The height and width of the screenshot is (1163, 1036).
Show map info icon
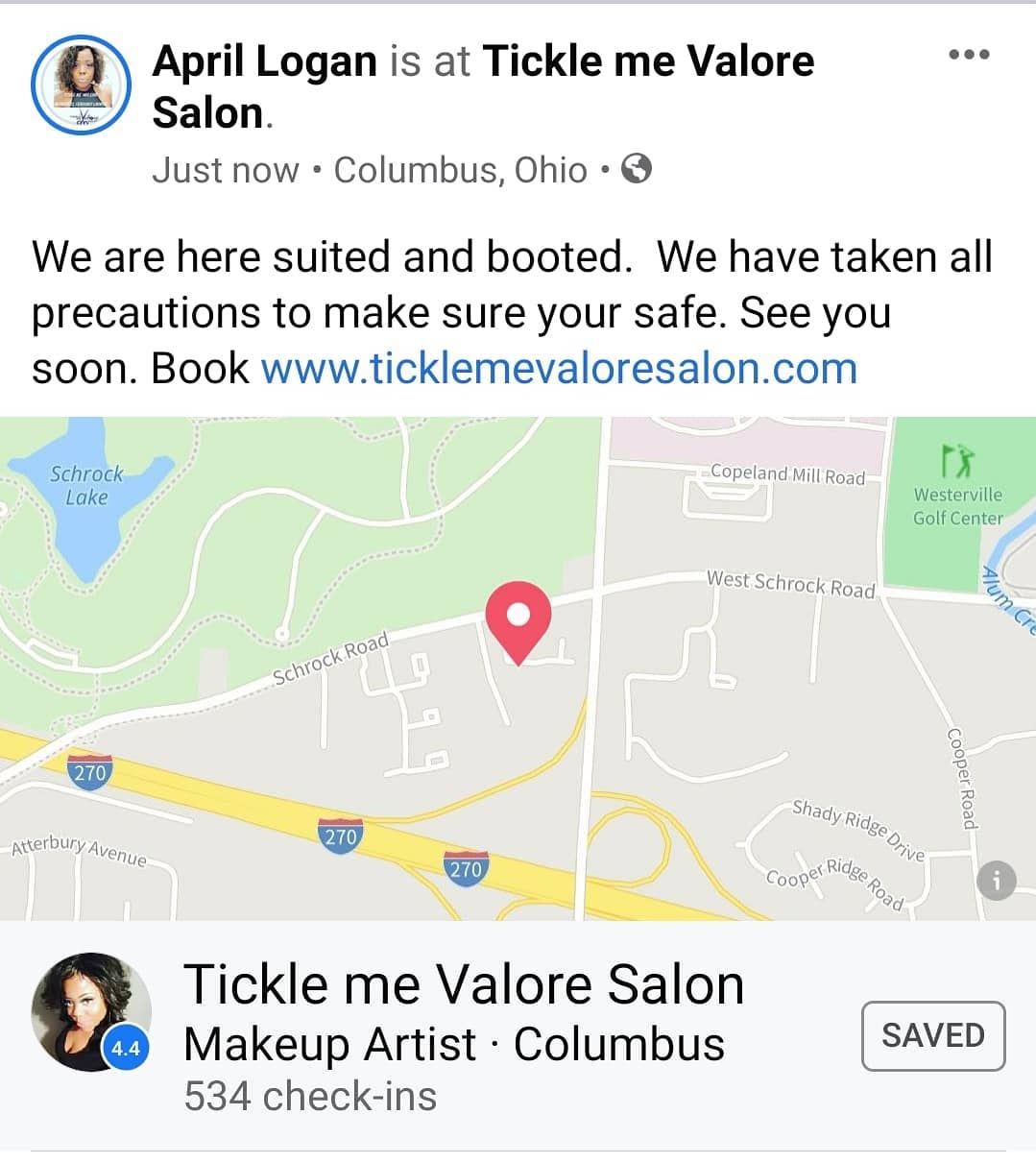click(x=996, y=880)
